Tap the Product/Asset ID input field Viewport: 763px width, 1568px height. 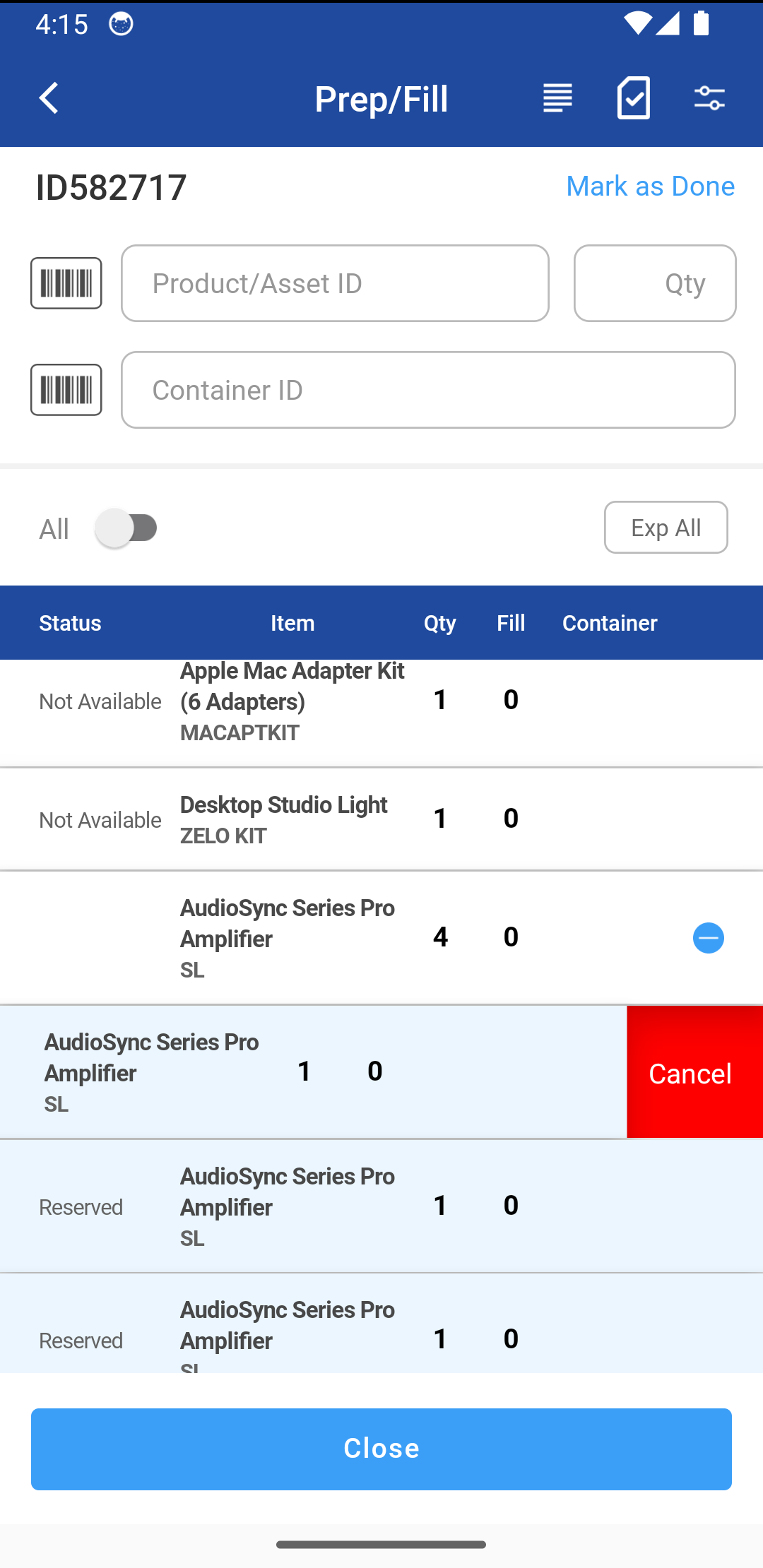pos(335,283)
